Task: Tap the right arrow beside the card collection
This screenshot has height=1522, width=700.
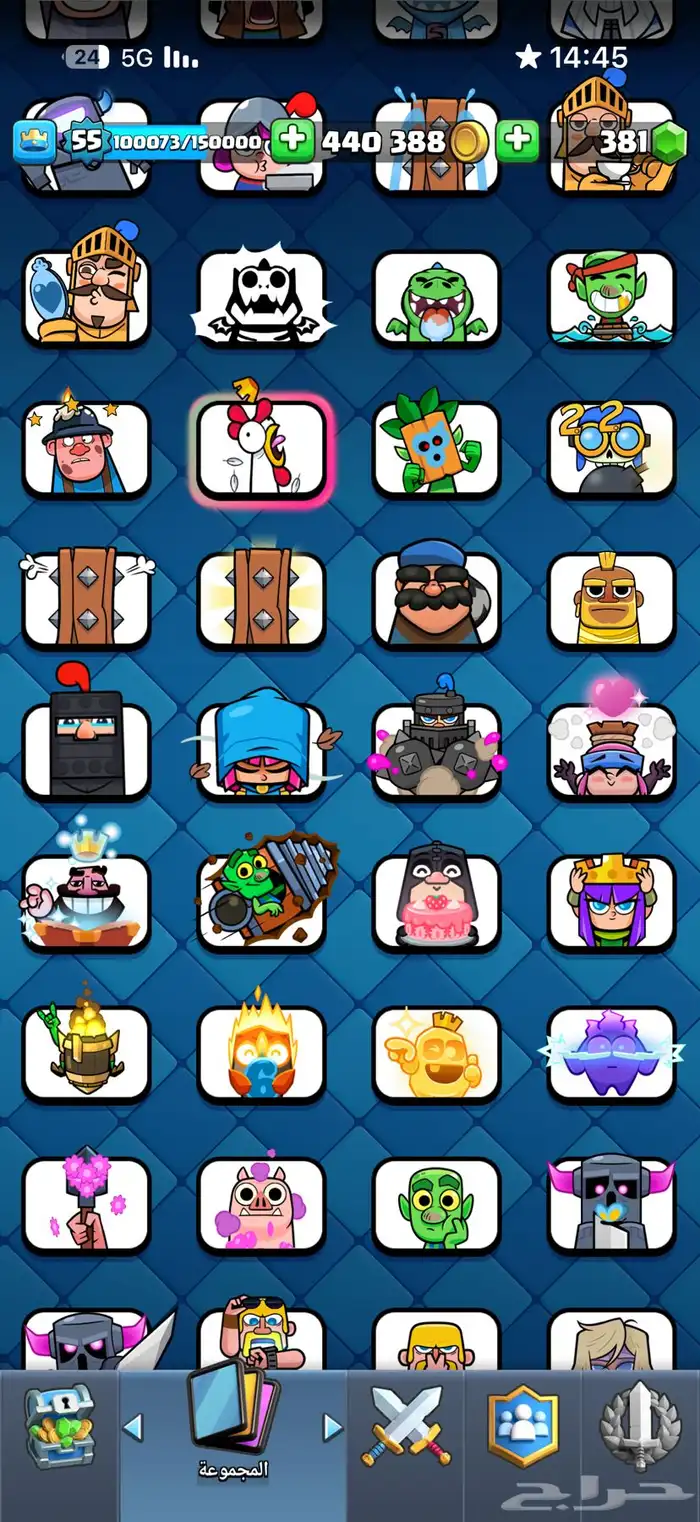Action: coord(333,1427)
